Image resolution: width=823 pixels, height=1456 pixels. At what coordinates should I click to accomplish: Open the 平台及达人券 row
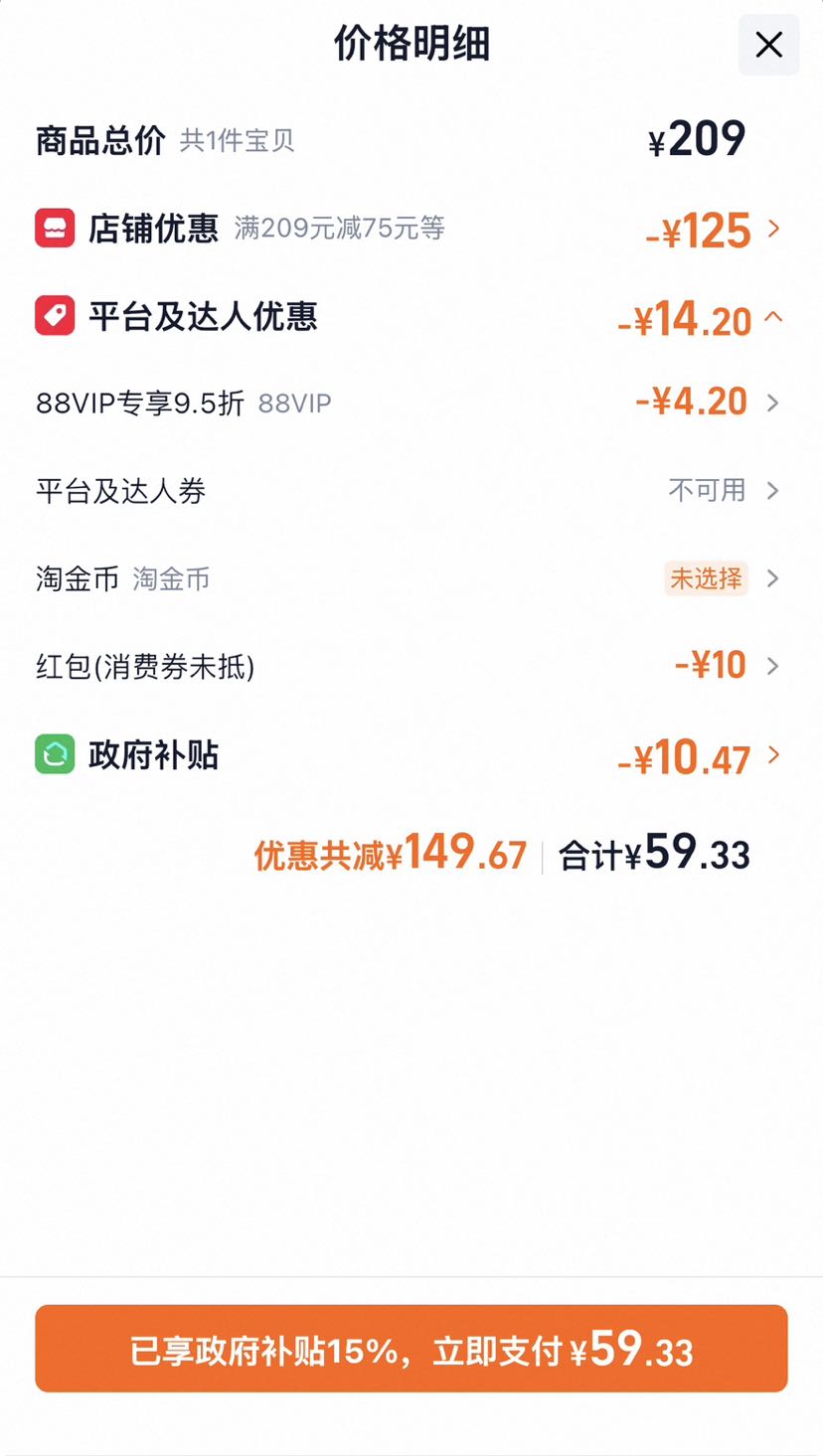pyautogui.click(x=411, y=490)
